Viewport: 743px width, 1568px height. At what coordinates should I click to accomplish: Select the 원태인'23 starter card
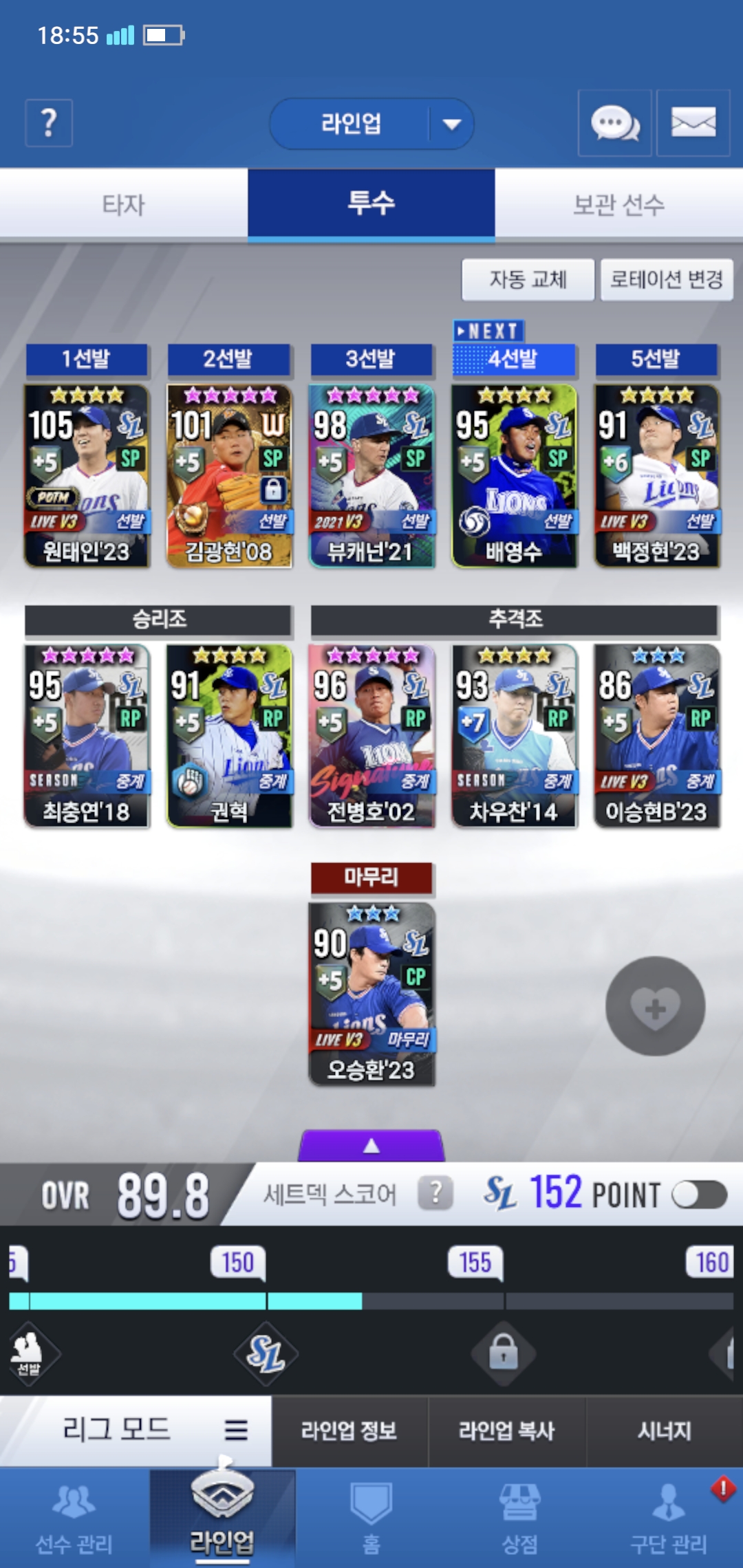[87, 476]
